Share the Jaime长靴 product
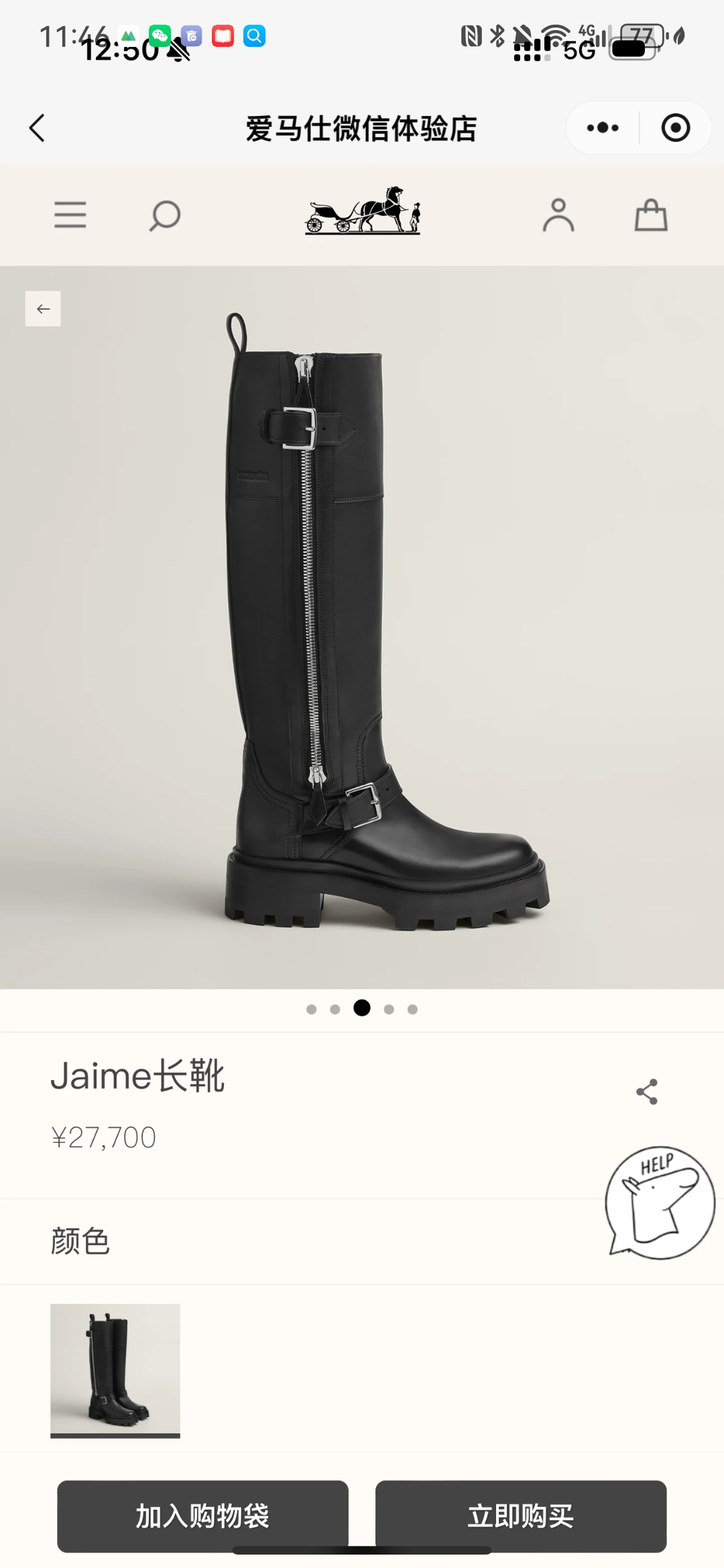Screen dimensions: 724x1568 click(x=647, y=1092)
